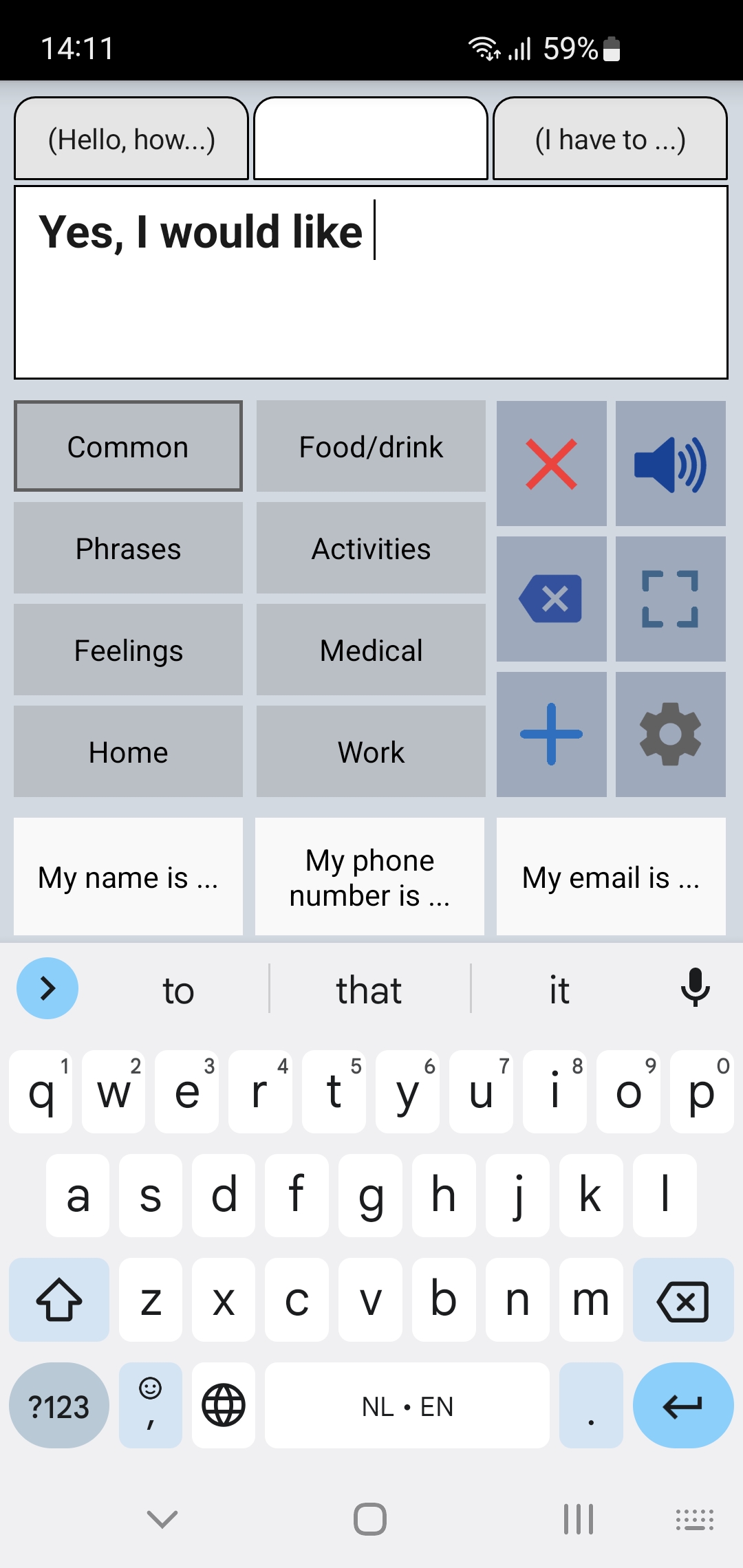Image resolution: width=743 pixels, height=1568 pixels.
Task: Insert "My name is ..." phrase
Action: point(128,877)
